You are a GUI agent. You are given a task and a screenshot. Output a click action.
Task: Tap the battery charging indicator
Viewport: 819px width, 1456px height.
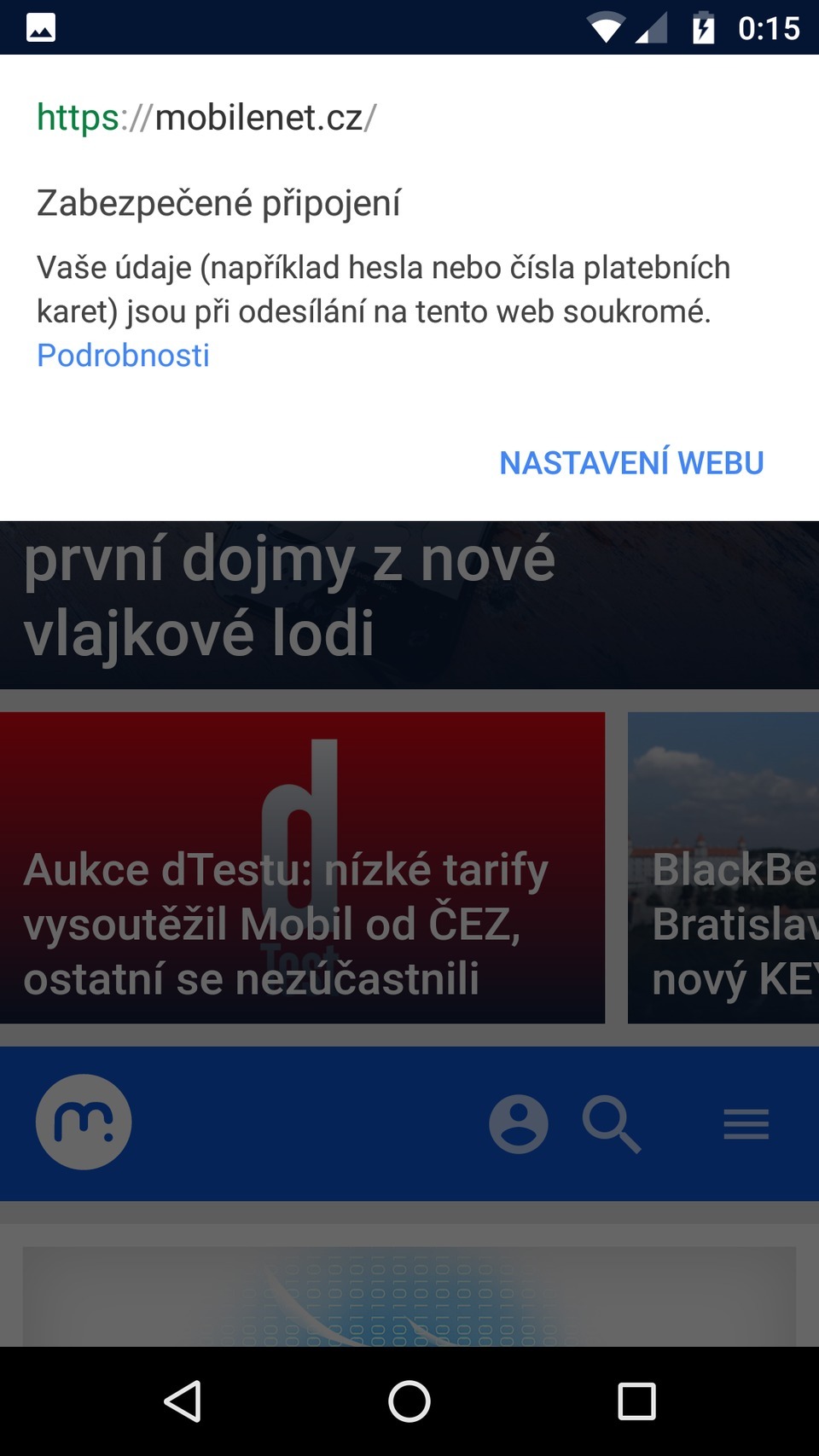(x=701, y=26)
